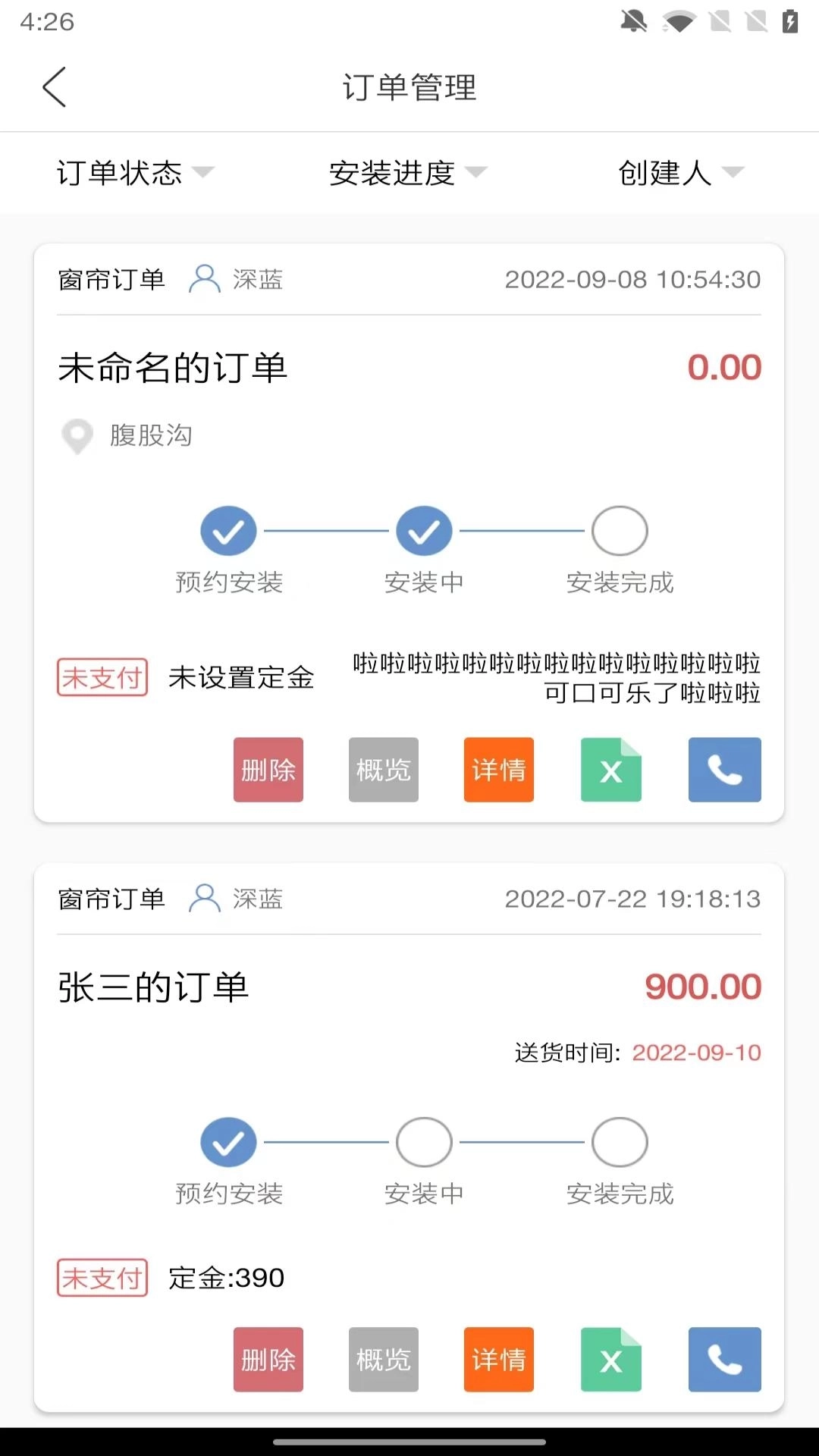819x1456 pixels.
Task: Tap the phone icon on 未命名的订单 card
Action: [x=724, y=770]
